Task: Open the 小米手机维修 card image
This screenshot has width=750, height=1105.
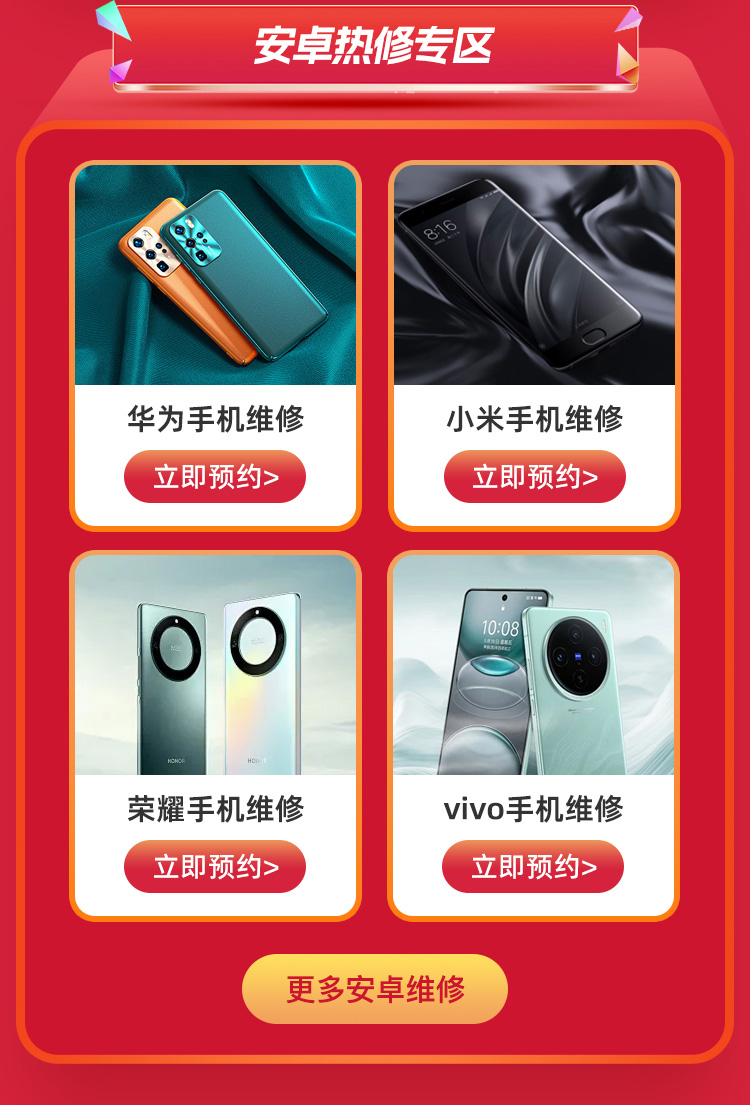Action: 534,275
